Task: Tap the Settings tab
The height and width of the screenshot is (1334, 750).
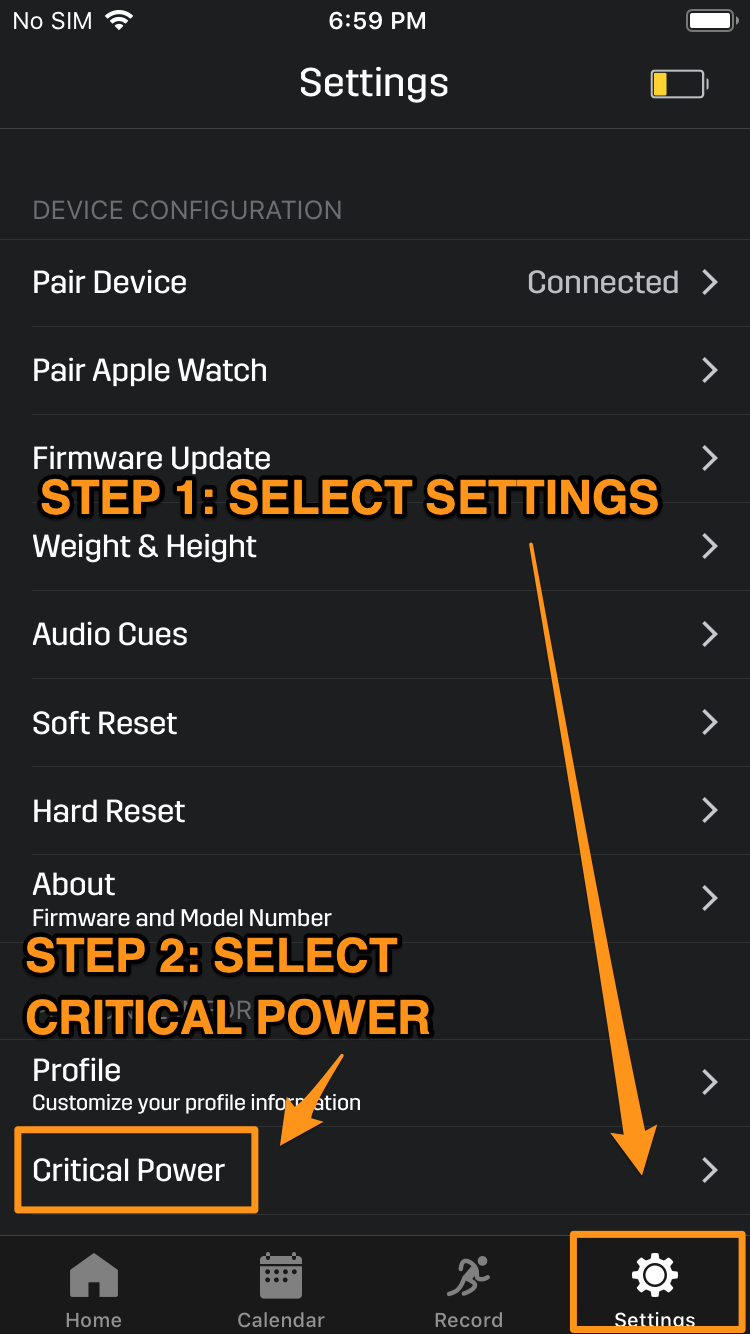Action: (655, 1288)
